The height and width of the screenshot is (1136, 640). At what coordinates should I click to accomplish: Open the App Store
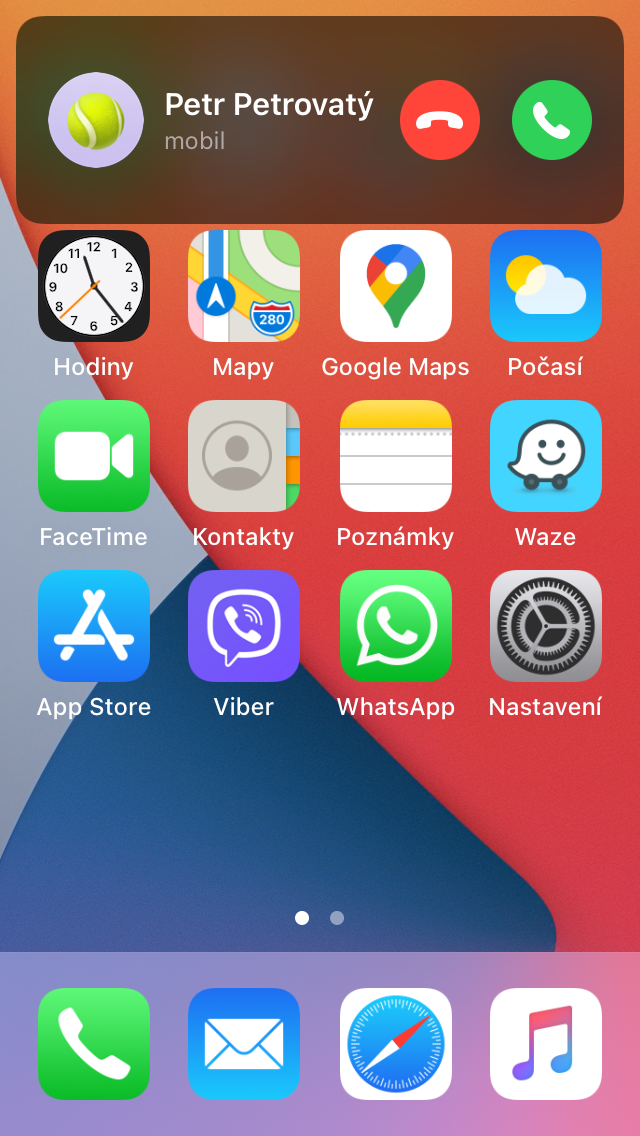(x=94, y=626)
